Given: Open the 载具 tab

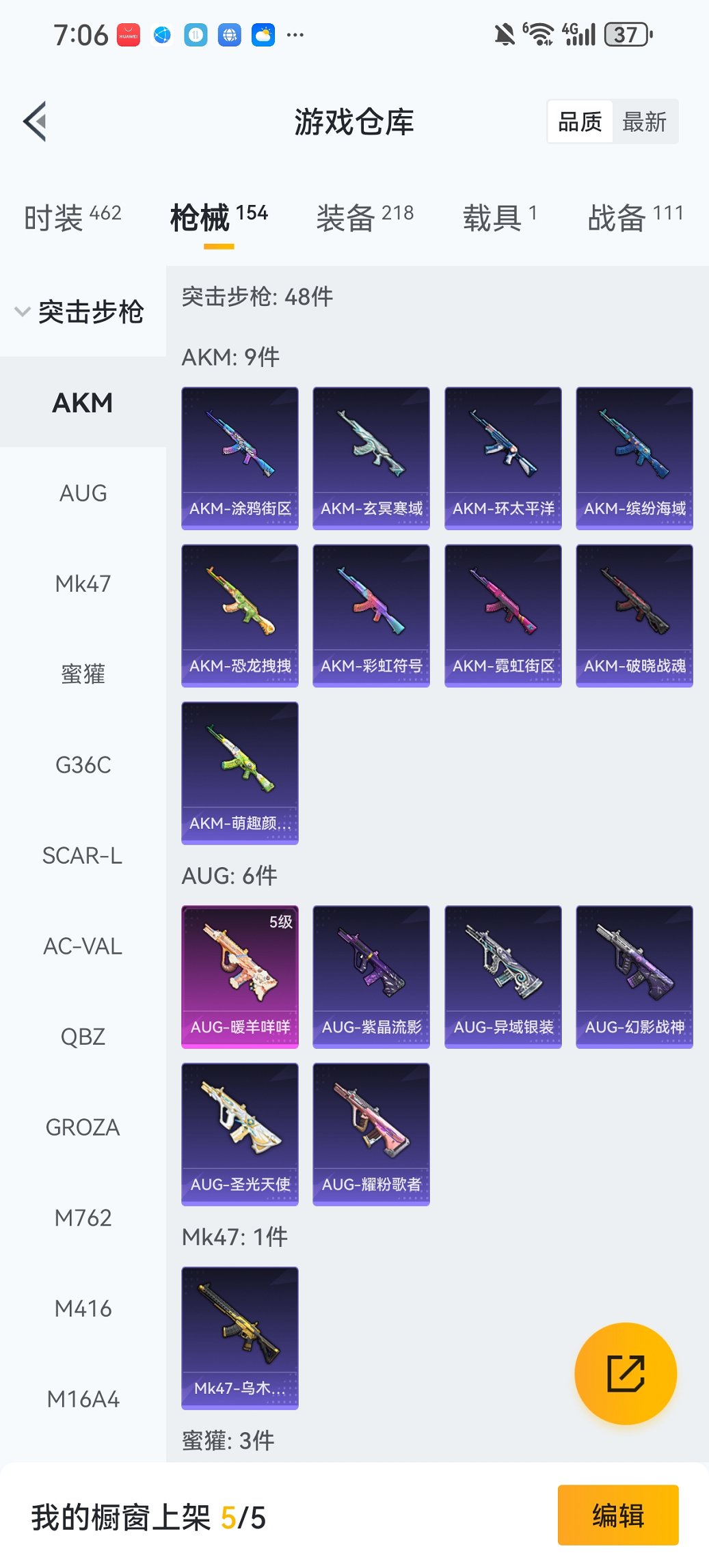Looking at the screenshot, I should [499, 217].
